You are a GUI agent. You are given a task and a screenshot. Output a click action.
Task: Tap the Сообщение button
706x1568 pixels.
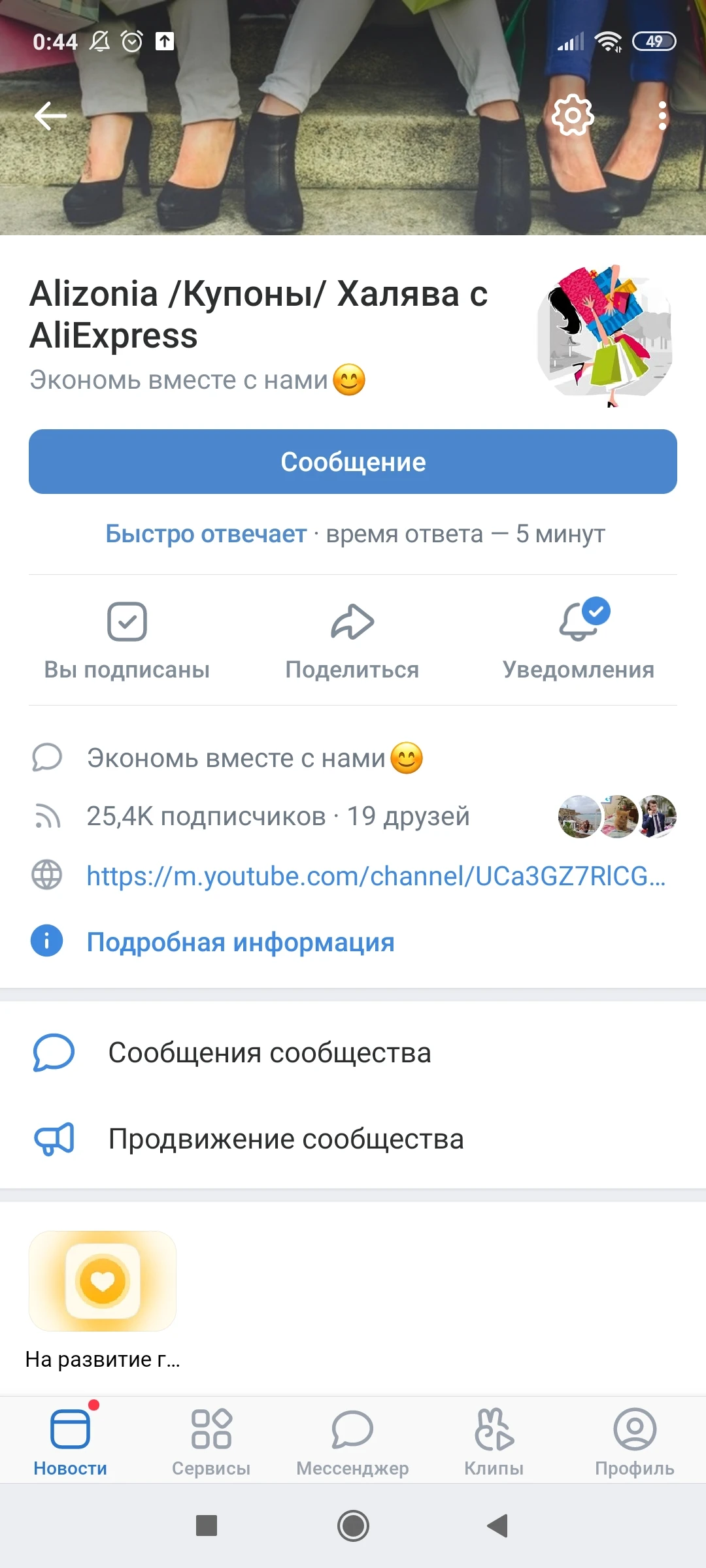tap(353, 461)
